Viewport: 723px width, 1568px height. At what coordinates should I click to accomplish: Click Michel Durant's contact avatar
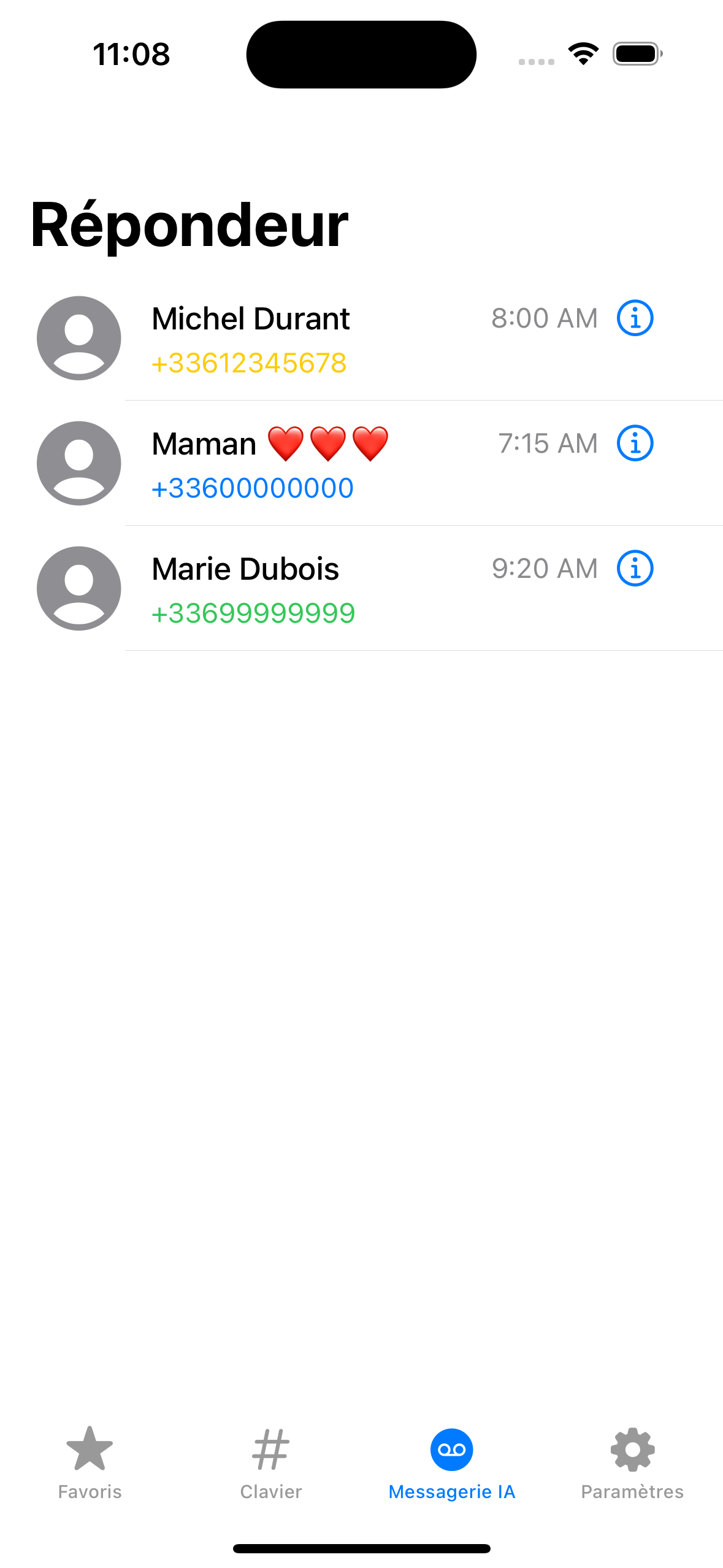pos(78,338)
